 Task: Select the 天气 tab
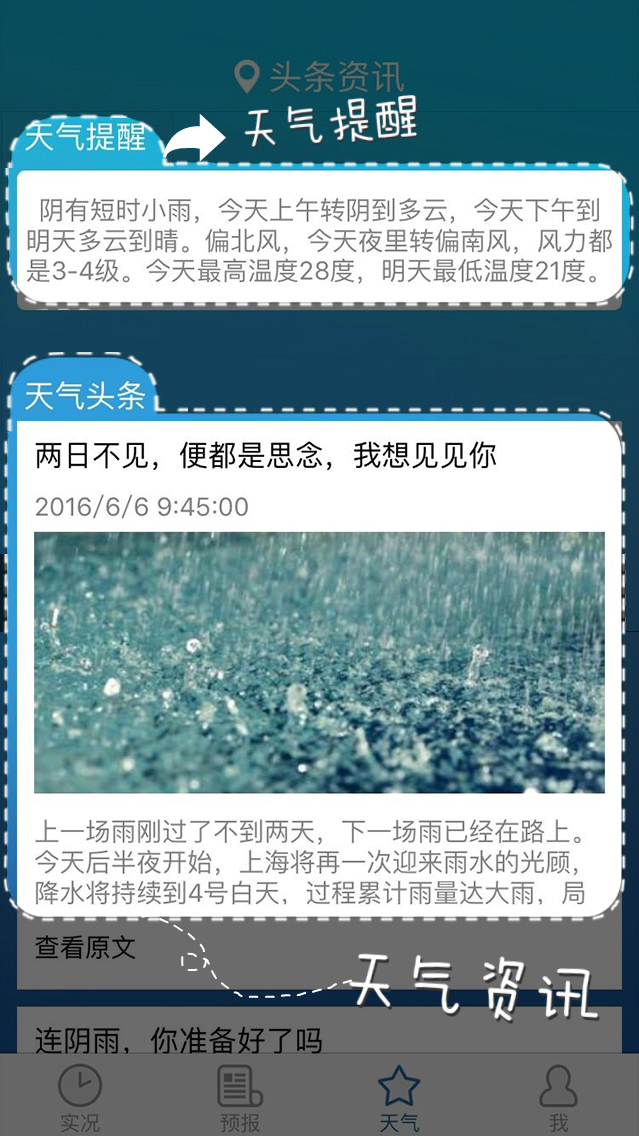398,1096
